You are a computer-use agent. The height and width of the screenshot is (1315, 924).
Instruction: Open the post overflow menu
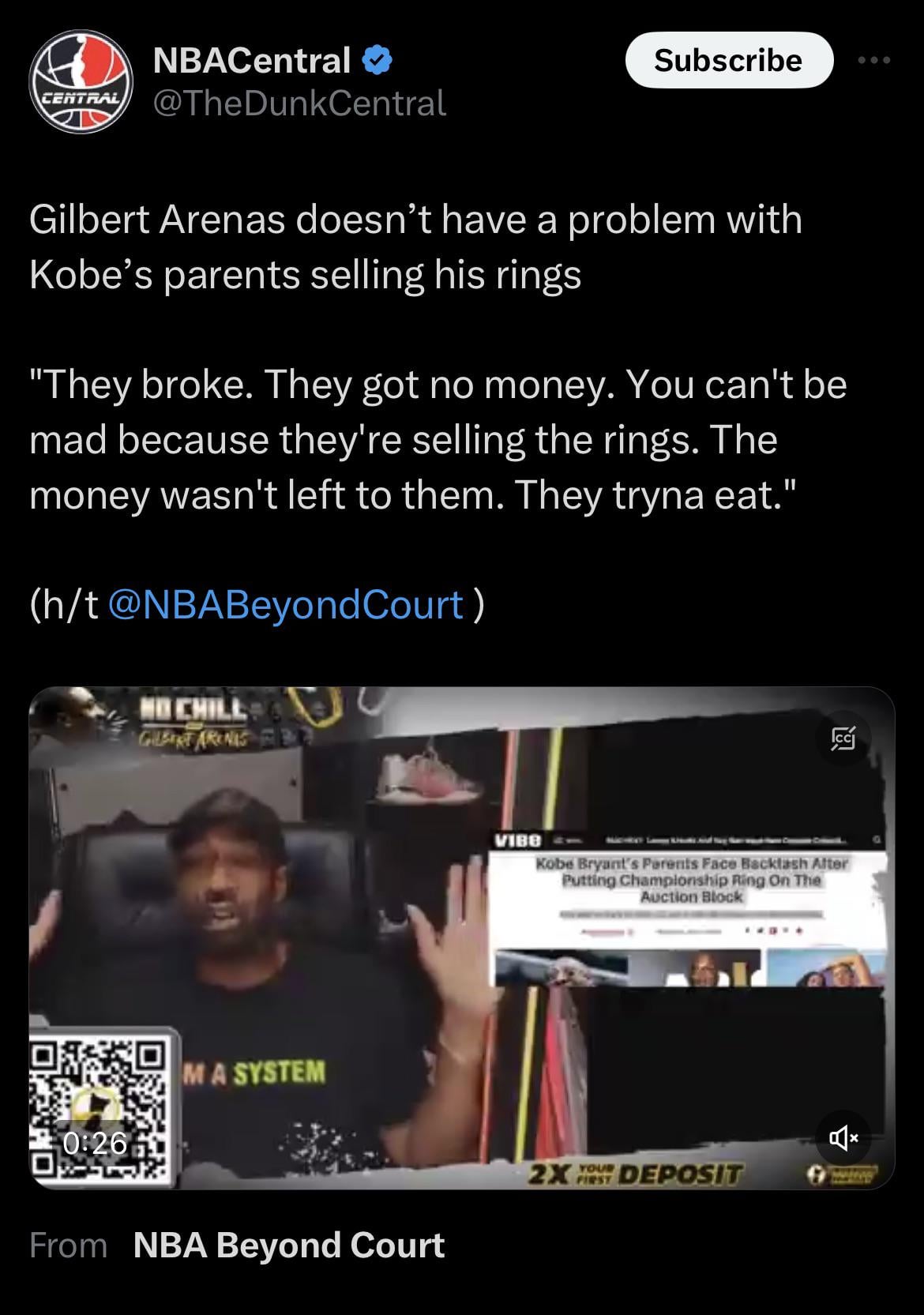[x=875, y=60]
